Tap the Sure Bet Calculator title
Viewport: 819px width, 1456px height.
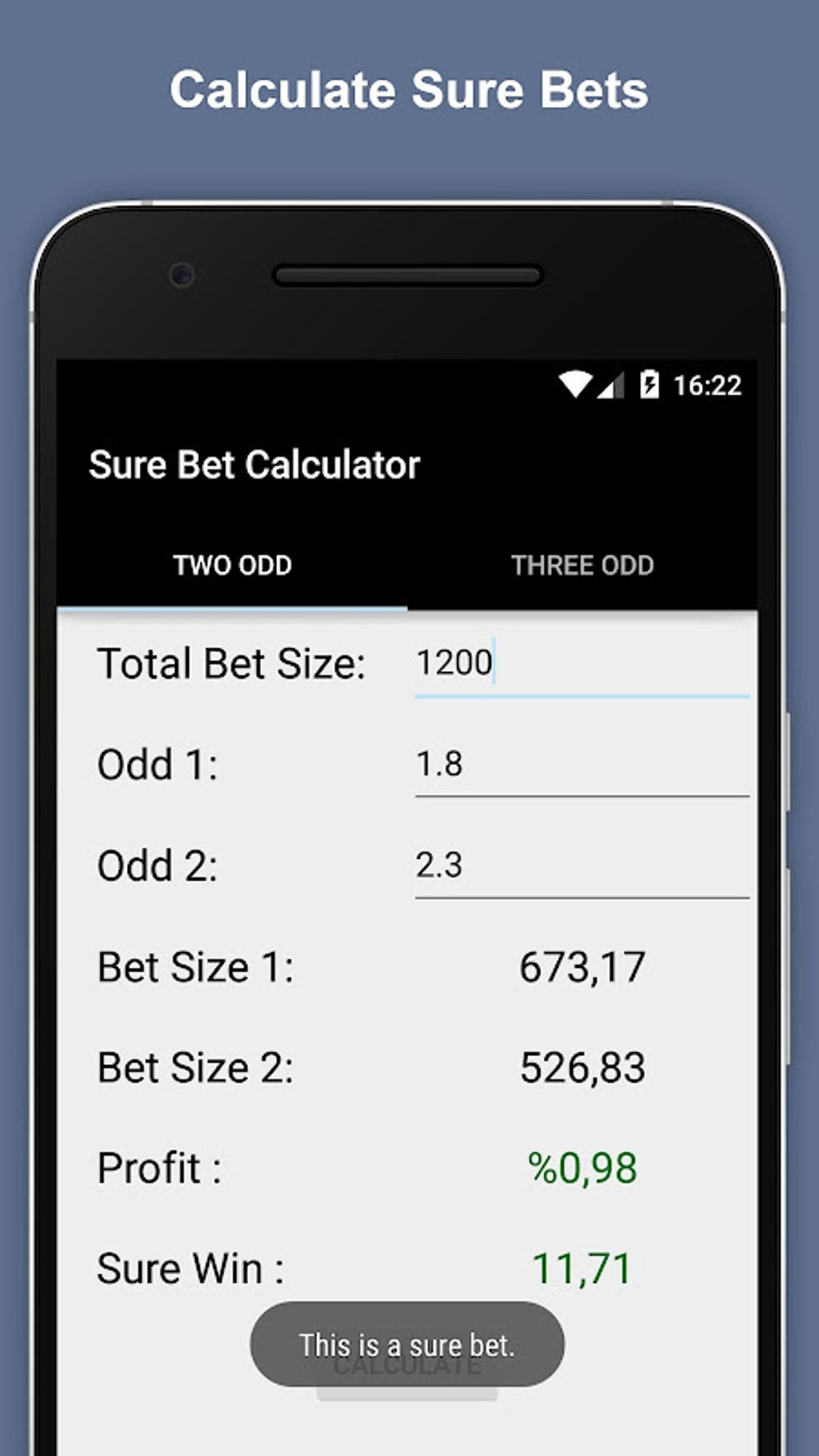pyautogui.click(x=255, y=463)
